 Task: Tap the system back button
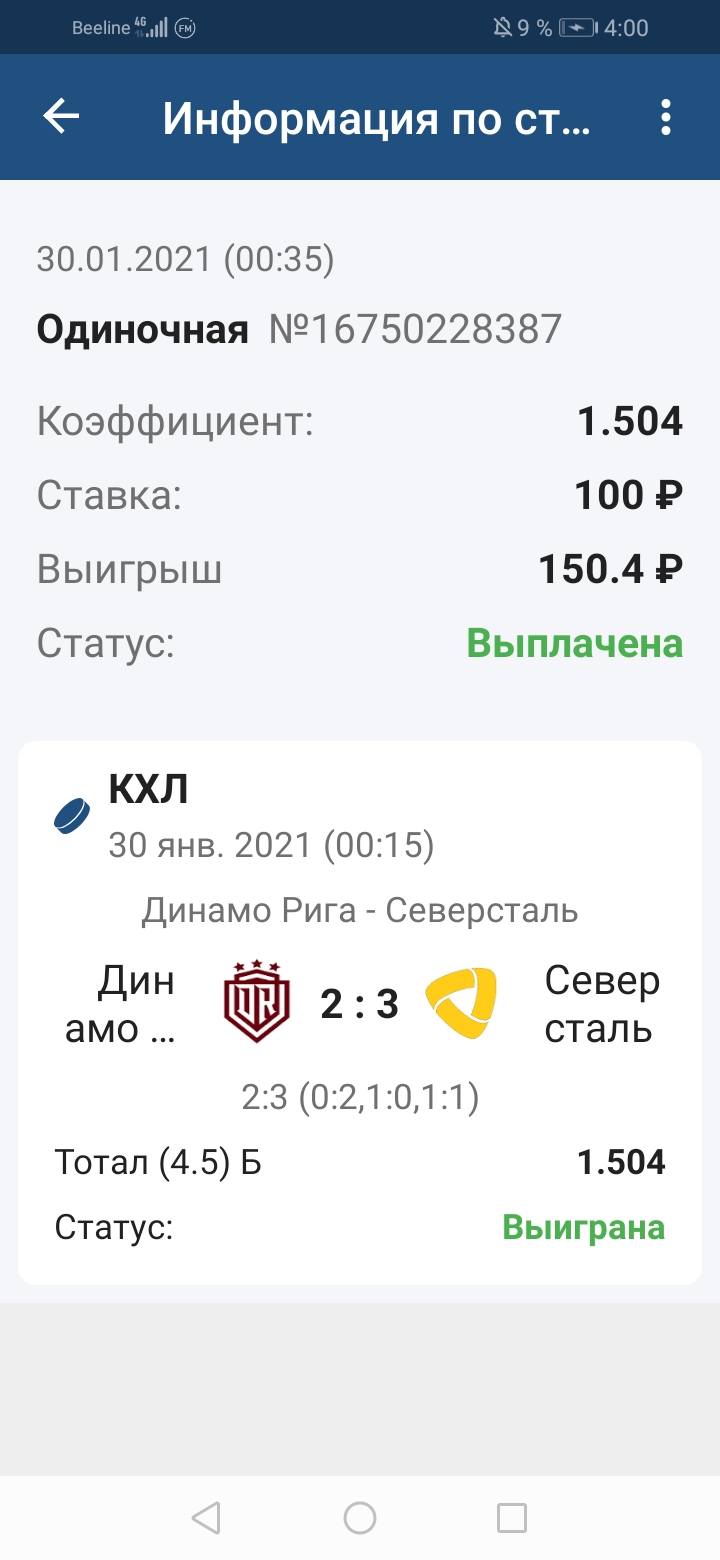coord(206,1518)
